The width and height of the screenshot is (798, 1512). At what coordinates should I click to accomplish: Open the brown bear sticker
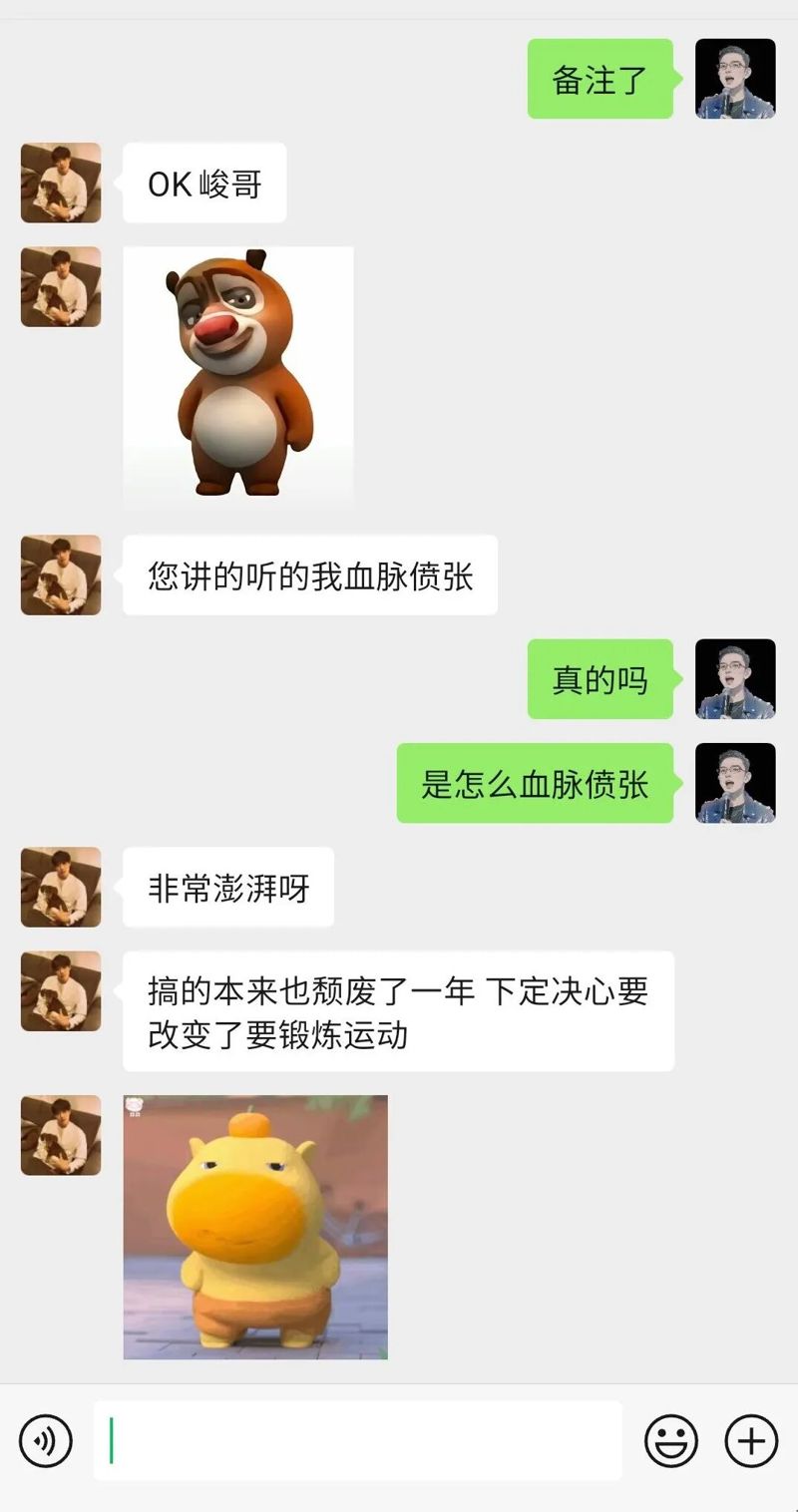pos(238,373)
